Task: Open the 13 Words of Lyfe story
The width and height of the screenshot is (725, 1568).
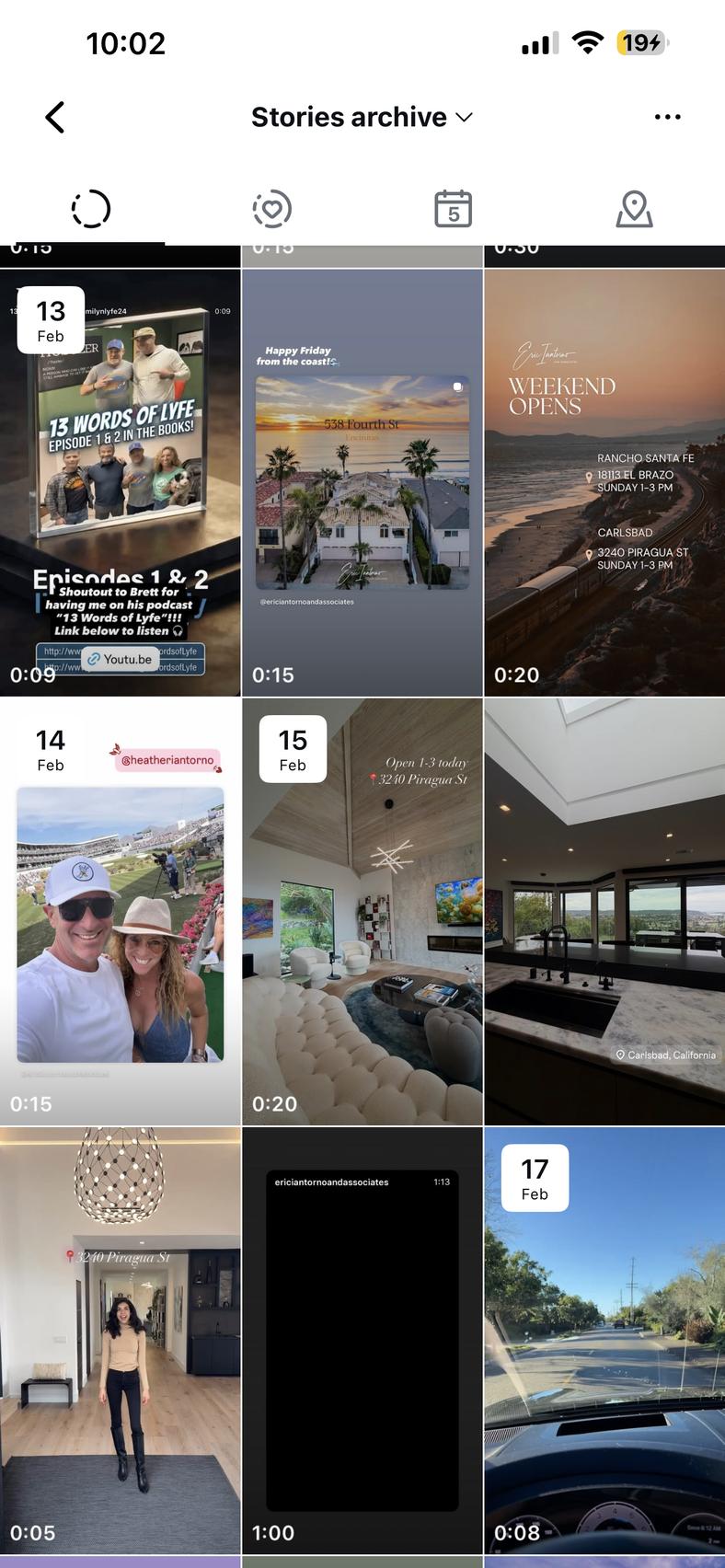Action: pyautogui.click(x=120, y=482)
